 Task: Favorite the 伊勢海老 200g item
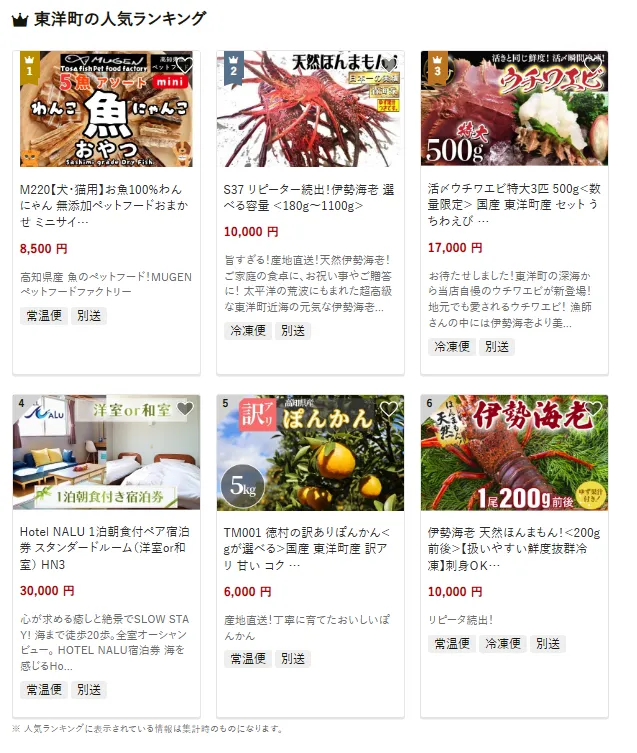[593, 409]
